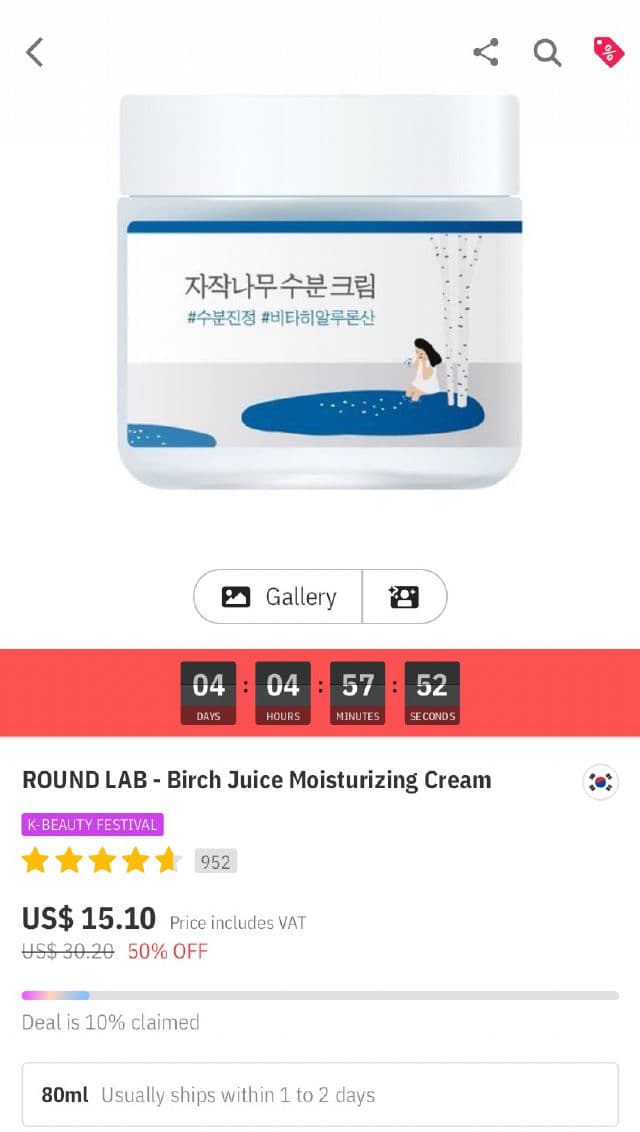Tap the add-photo icon beside Gallery
The width and height of the screenshot is (640, 1132).
tap(404, 597)
